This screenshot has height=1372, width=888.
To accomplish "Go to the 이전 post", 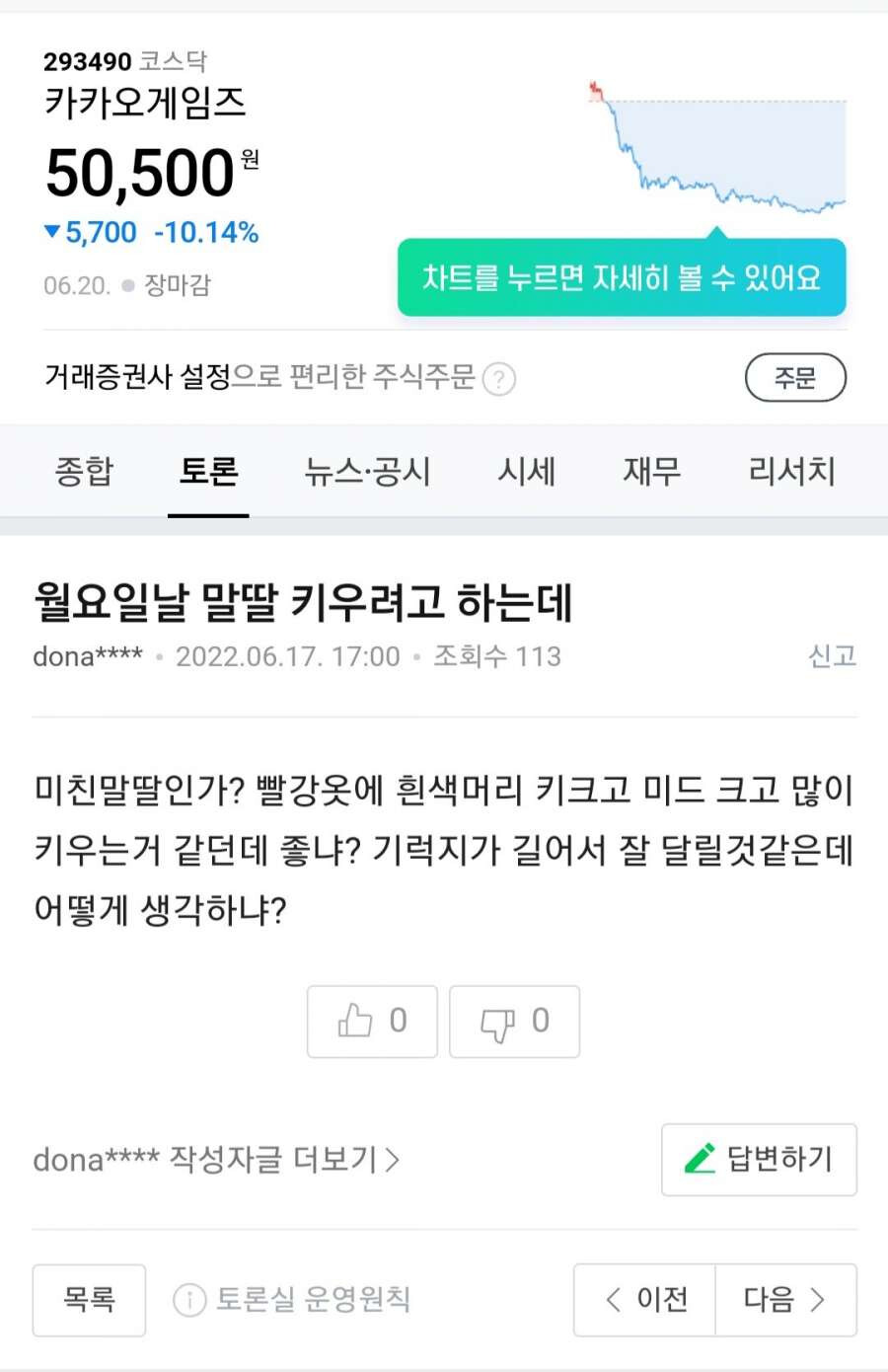I will pyautogui.click(x=645, y=1299).
